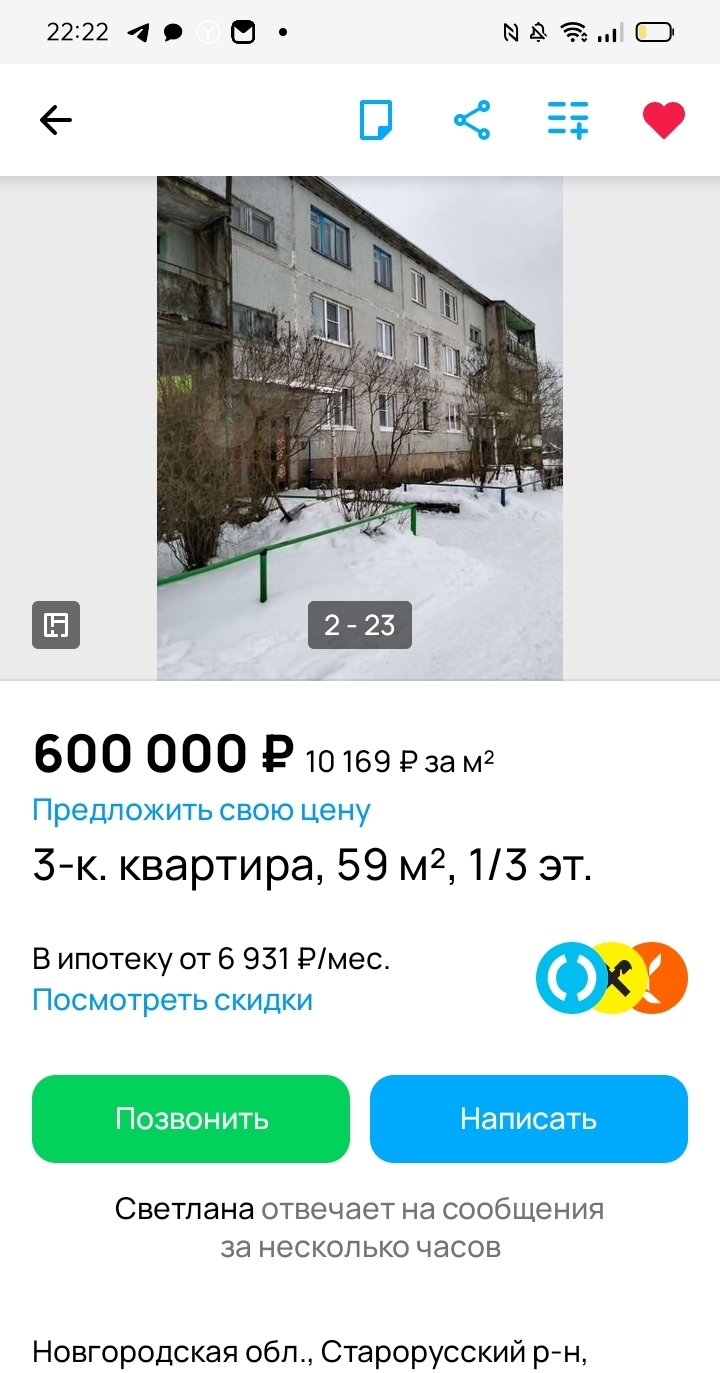The image size is (720, 1373).
Task: Open the building photo gallery
Action: 360,428
